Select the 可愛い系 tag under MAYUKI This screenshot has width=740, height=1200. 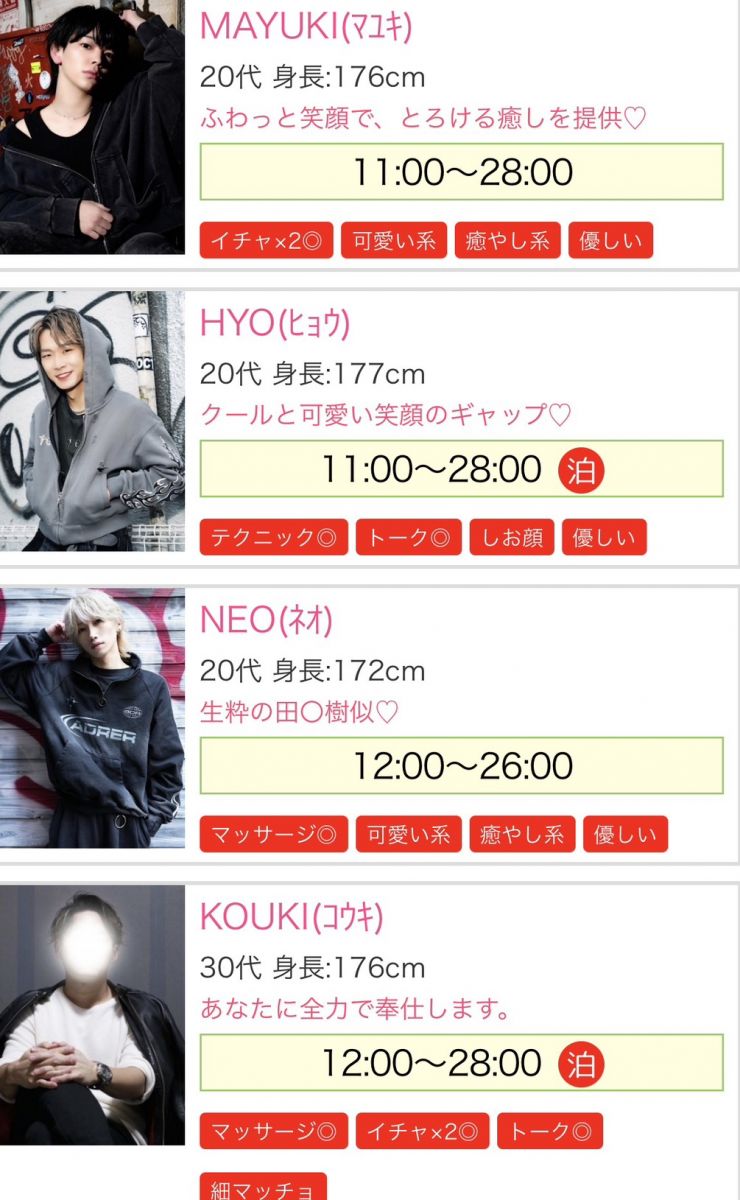coord(394,241)
